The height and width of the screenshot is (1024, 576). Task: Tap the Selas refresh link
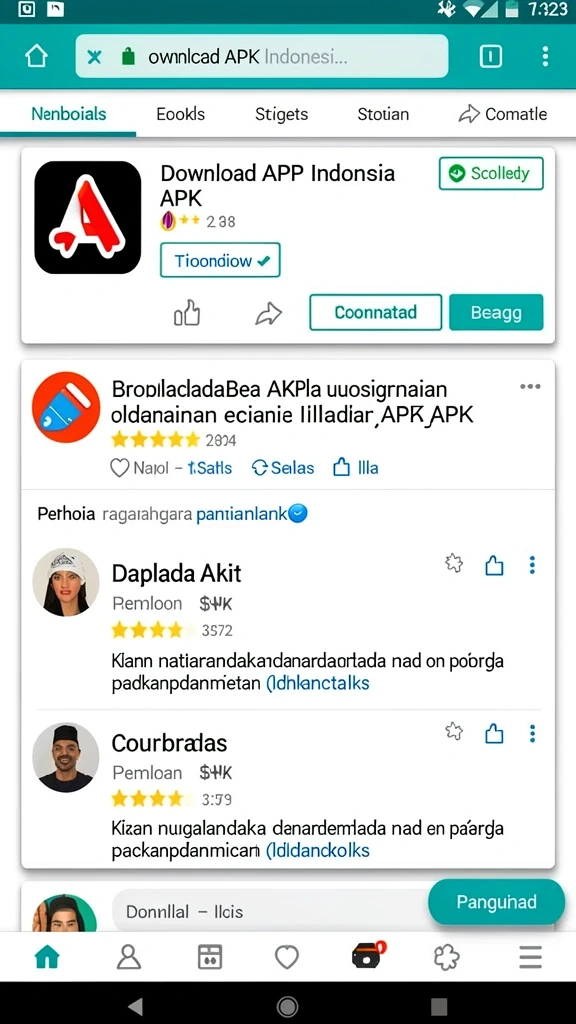[x=283, y=468]
